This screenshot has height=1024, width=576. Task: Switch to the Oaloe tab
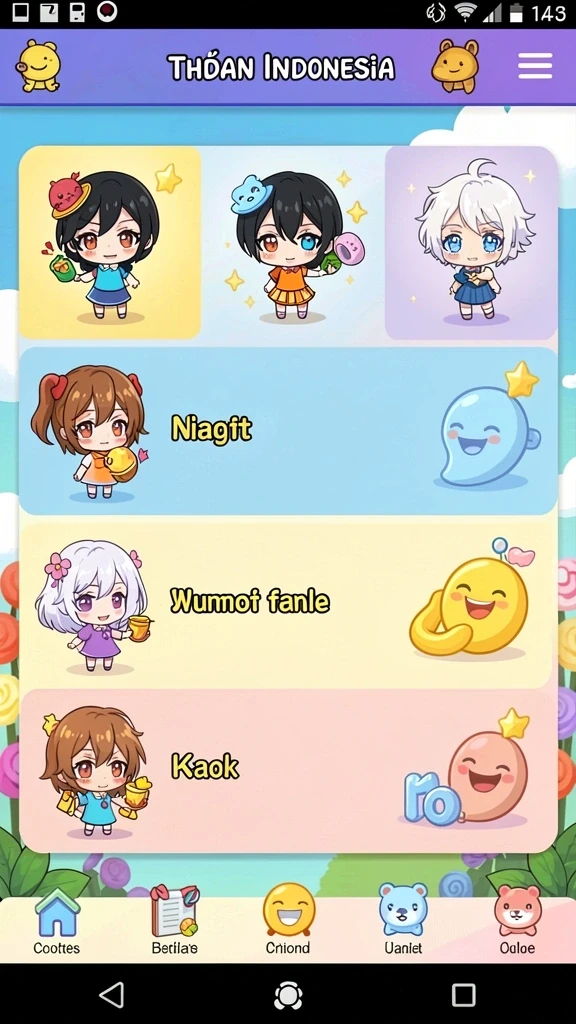point(517,920)
